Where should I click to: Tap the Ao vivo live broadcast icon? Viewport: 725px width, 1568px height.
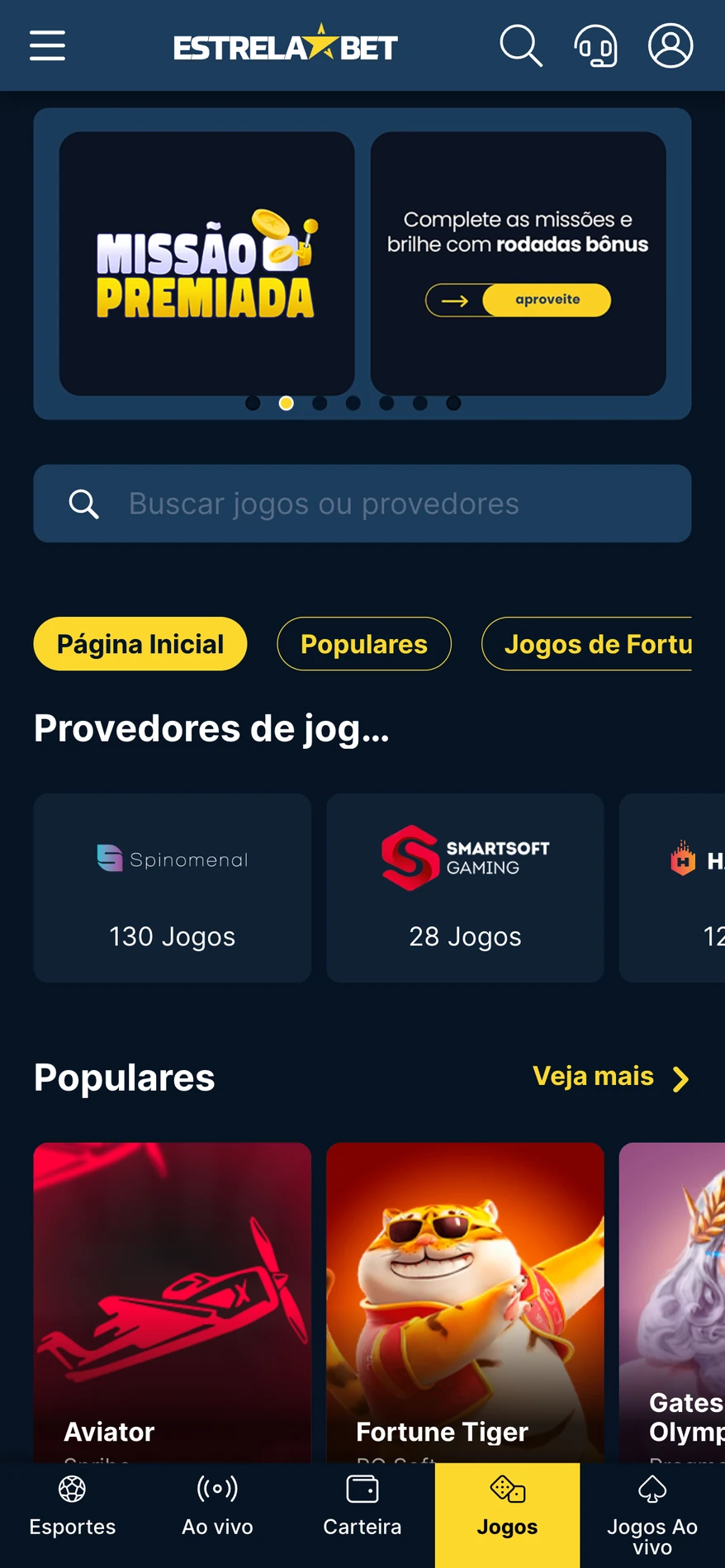pyautogui.click(x=217, y=1490)
